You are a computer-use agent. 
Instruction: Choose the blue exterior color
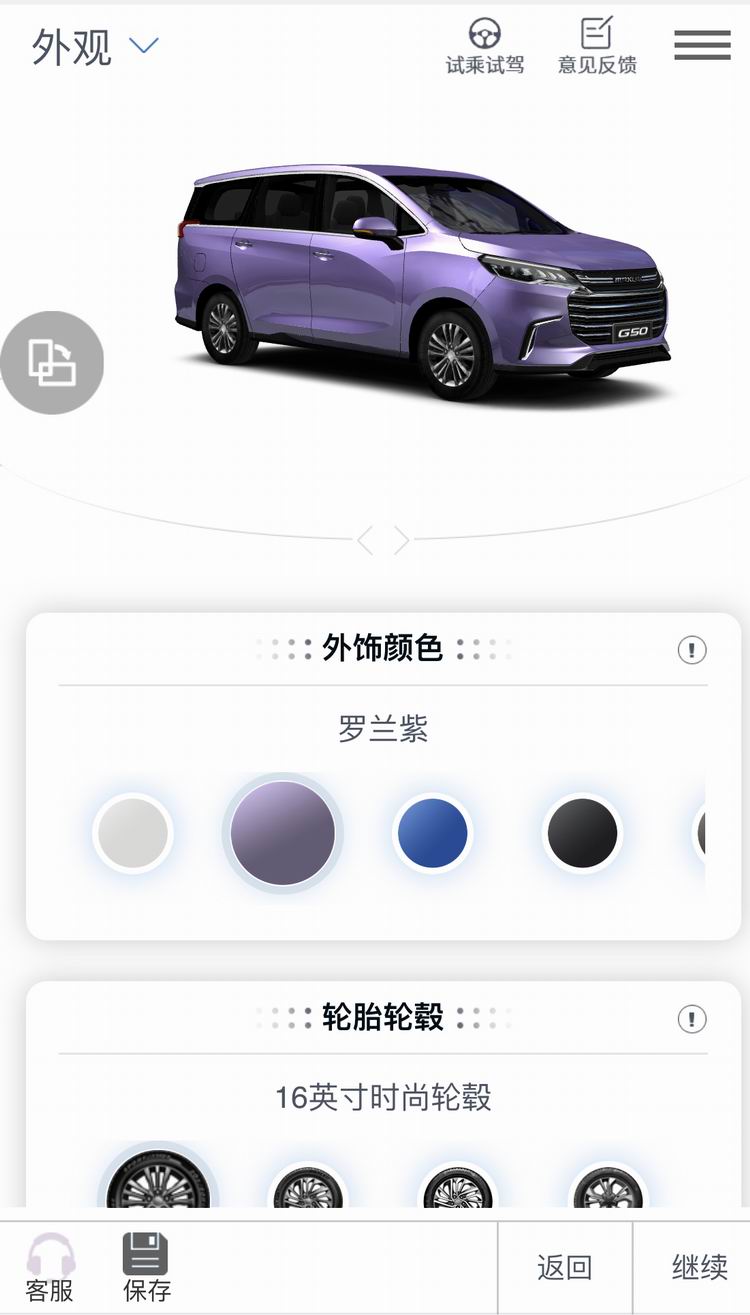point(433,833)
